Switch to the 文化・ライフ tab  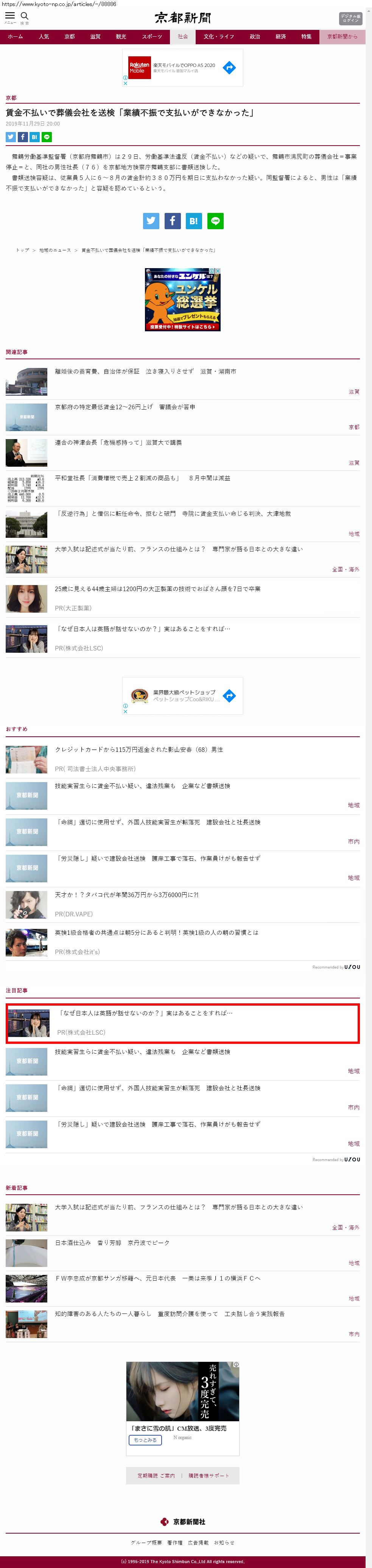219,37
